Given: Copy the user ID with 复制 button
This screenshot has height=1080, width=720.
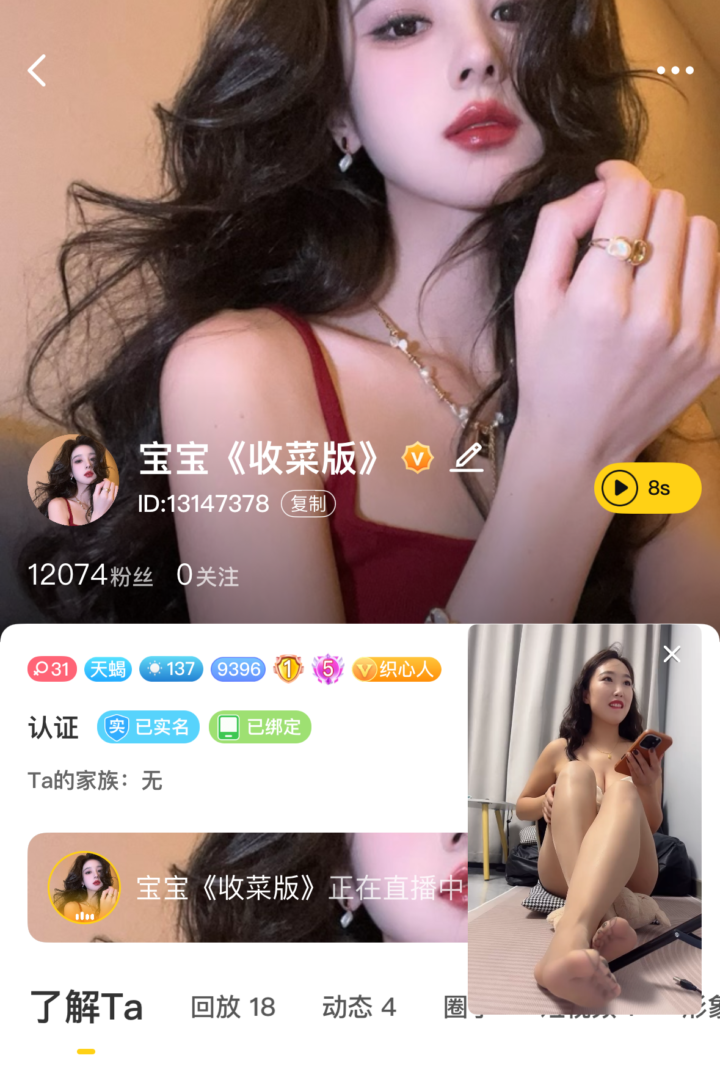Looking at the screenshot, I should point(308,504).
